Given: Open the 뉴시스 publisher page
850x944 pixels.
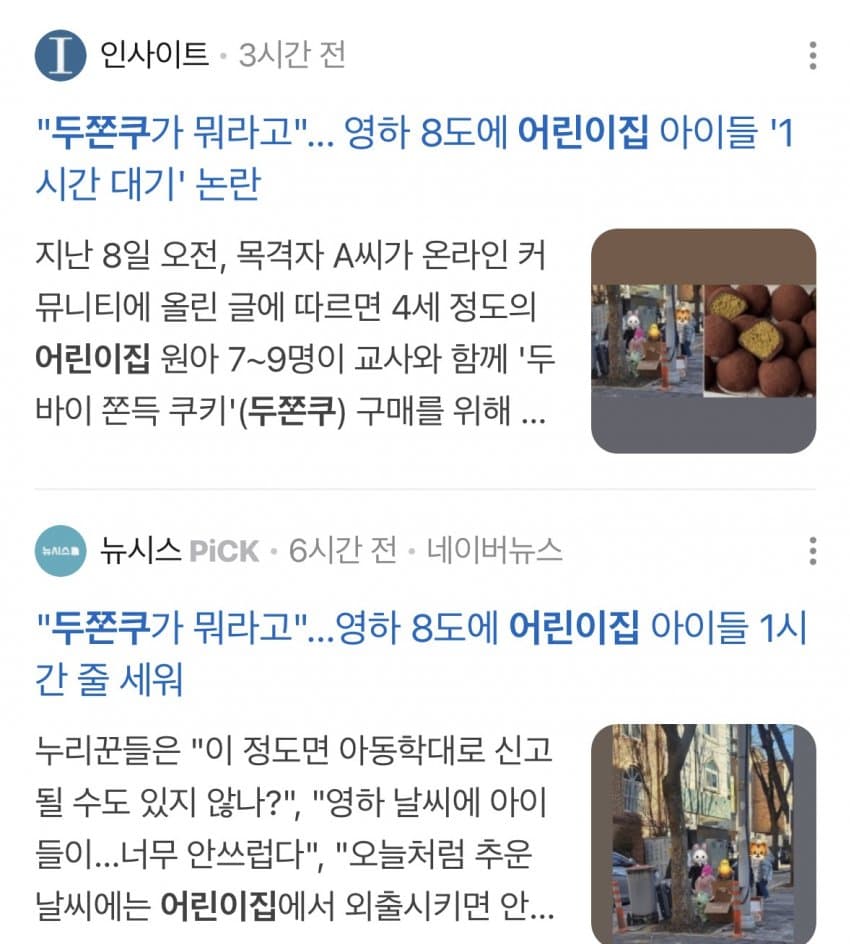Looking at the screenshot, I should point(140,550).
